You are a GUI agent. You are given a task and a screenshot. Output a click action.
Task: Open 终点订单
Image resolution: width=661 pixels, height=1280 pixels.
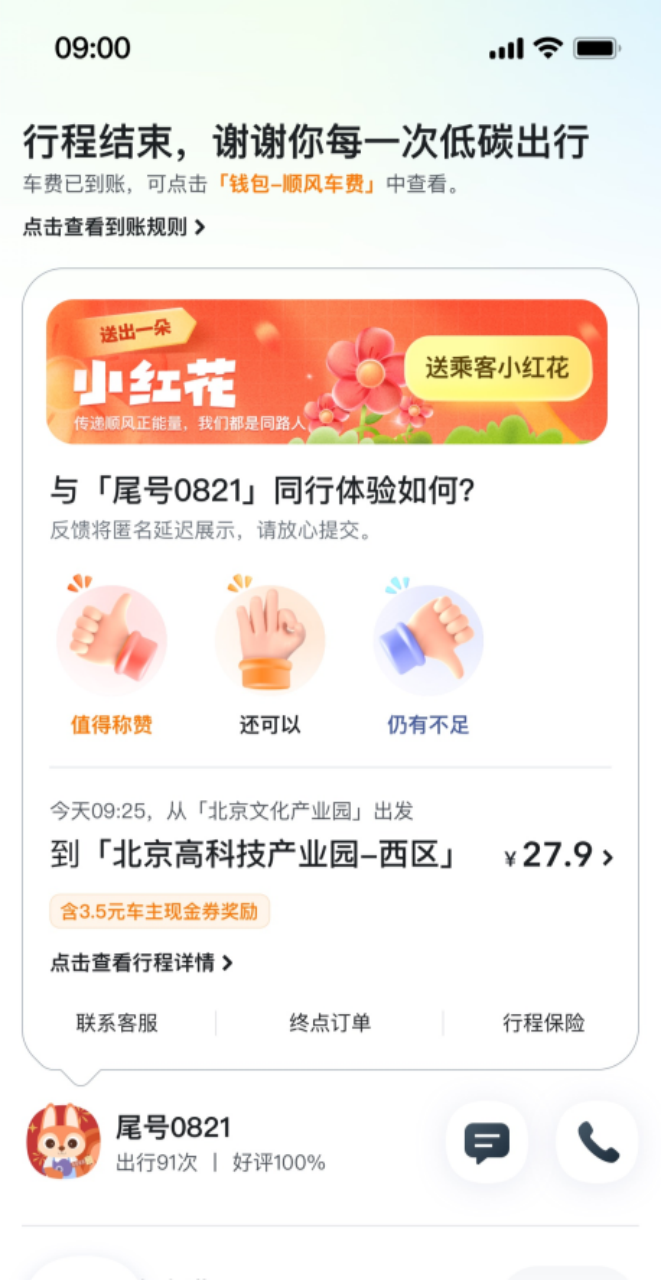click(330, 1023)
